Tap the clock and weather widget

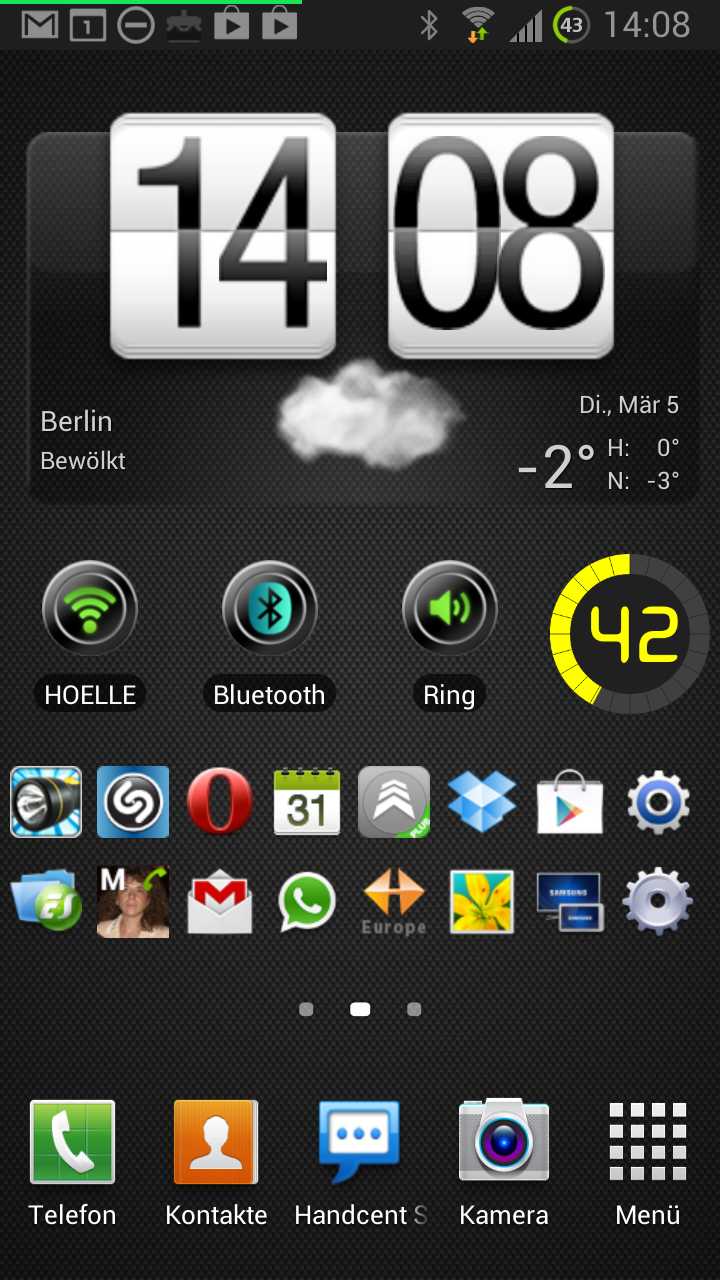click(362, 310)
